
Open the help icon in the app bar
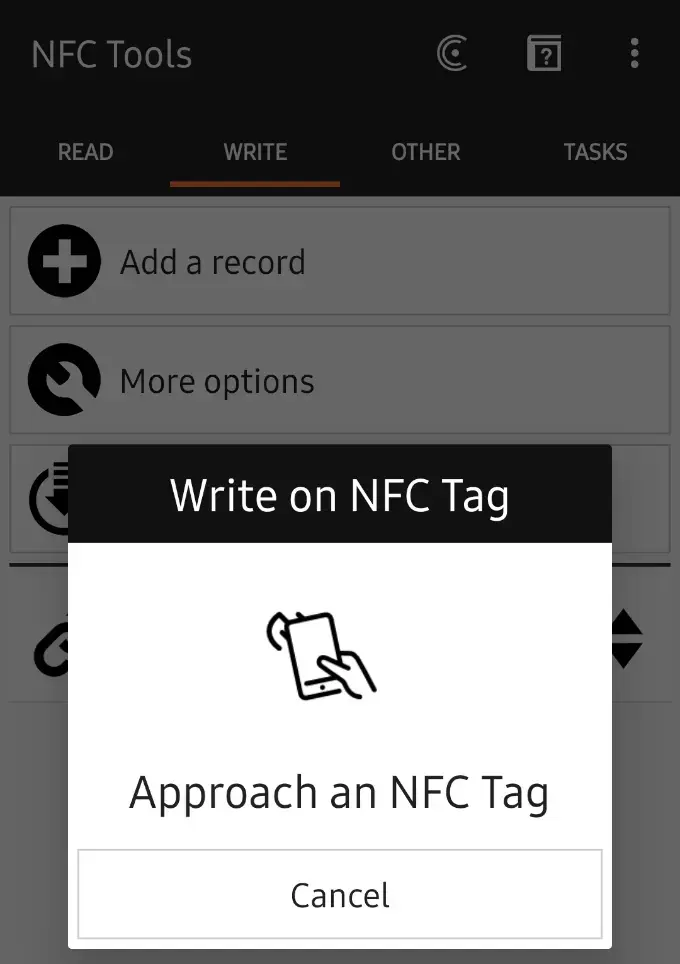coord(544,54)
